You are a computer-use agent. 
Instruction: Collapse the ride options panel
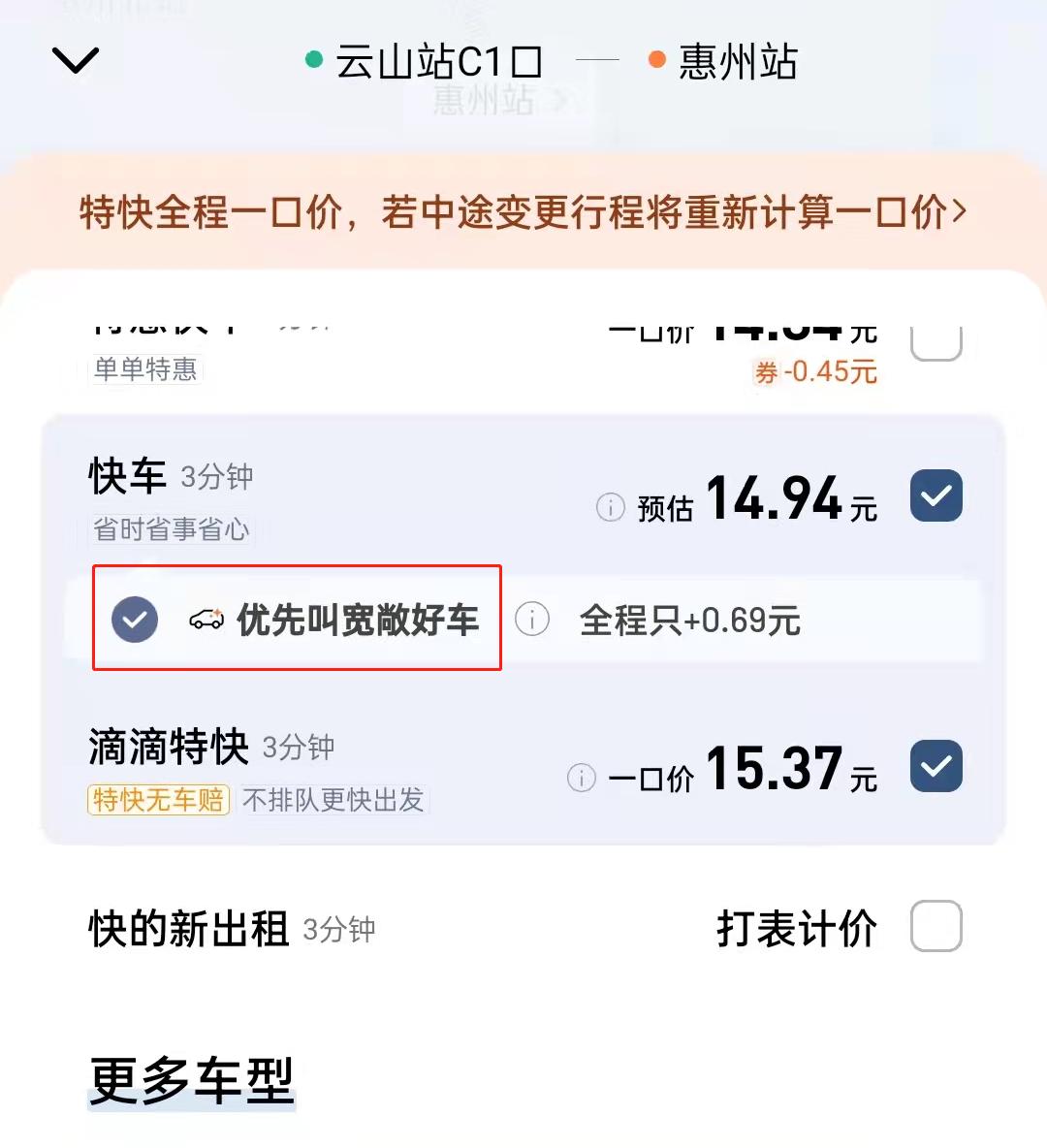(76, 60)
